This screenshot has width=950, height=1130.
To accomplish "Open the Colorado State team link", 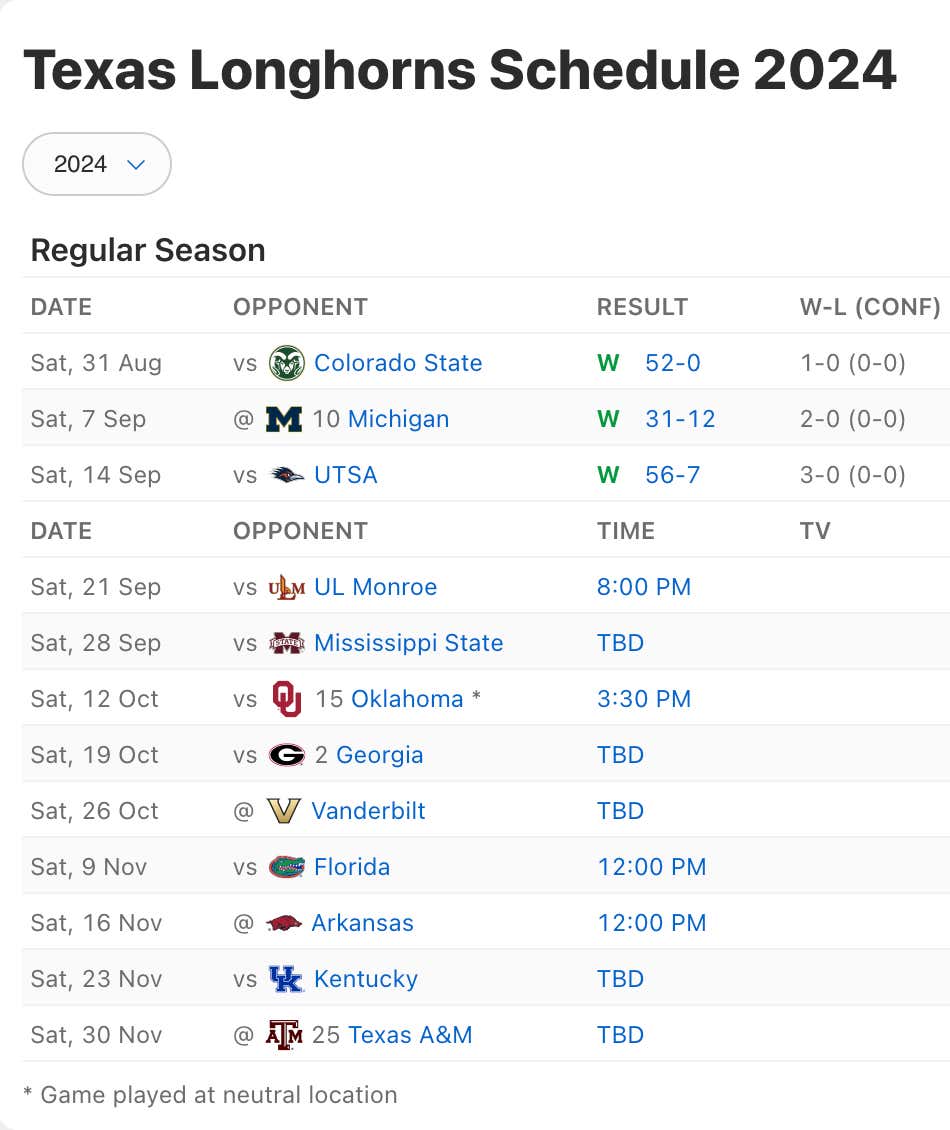I will 397,363.
